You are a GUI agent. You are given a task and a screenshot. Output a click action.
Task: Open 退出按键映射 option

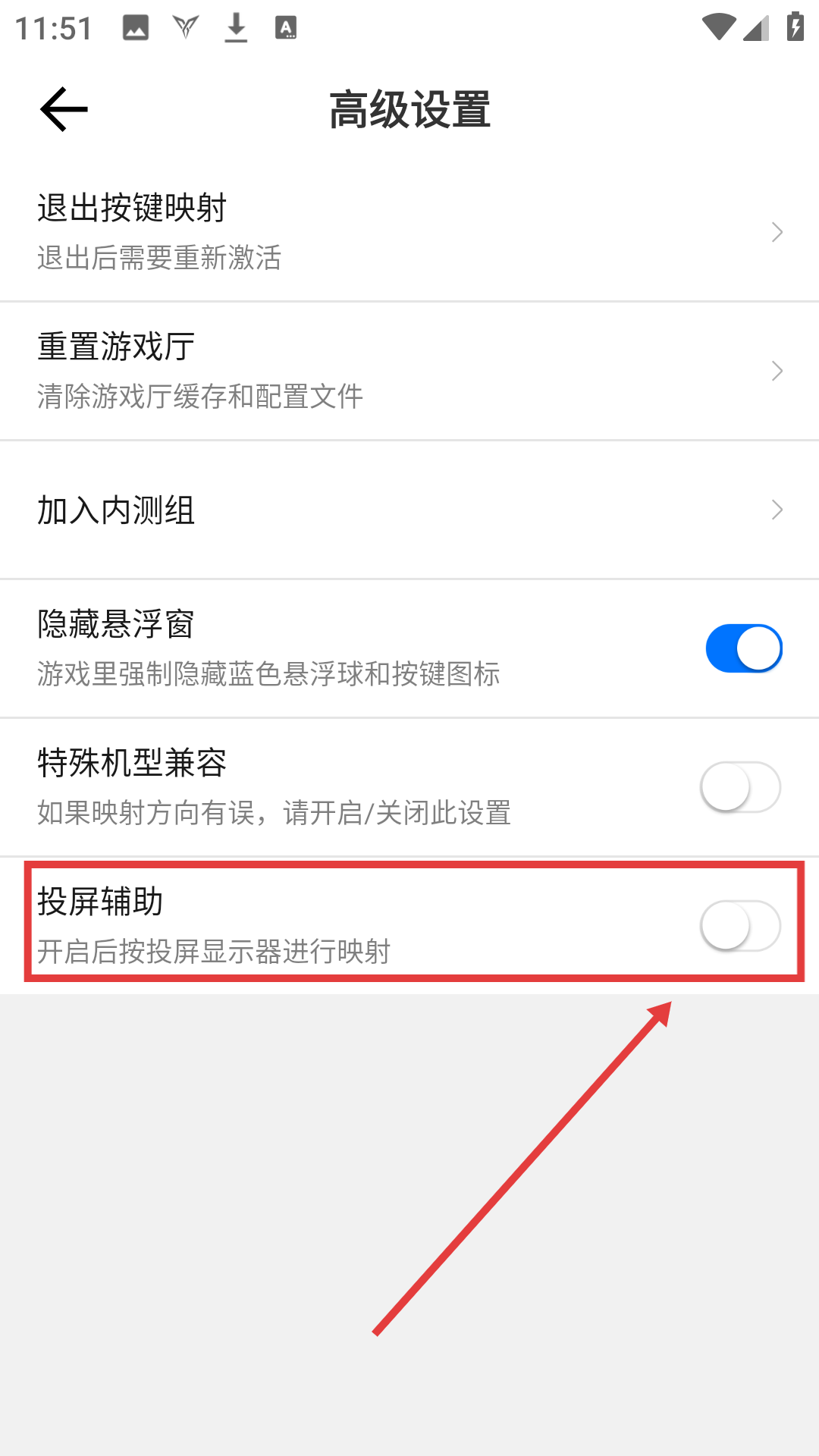pyautogui.click(x=409, y=231)
